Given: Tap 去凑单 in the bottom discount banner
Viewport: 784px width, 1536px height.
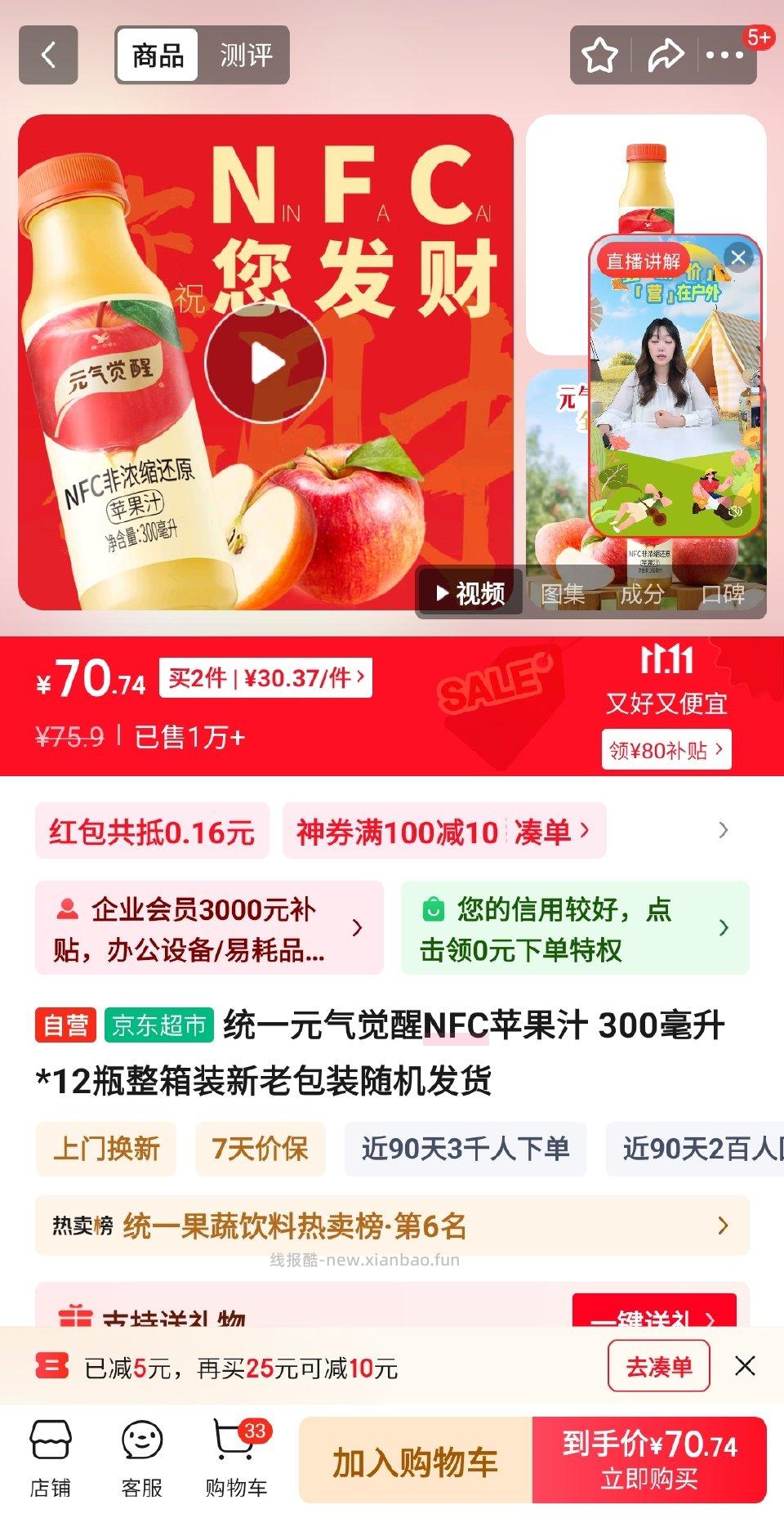Looking at the screenshot, I should (658, 1365).
